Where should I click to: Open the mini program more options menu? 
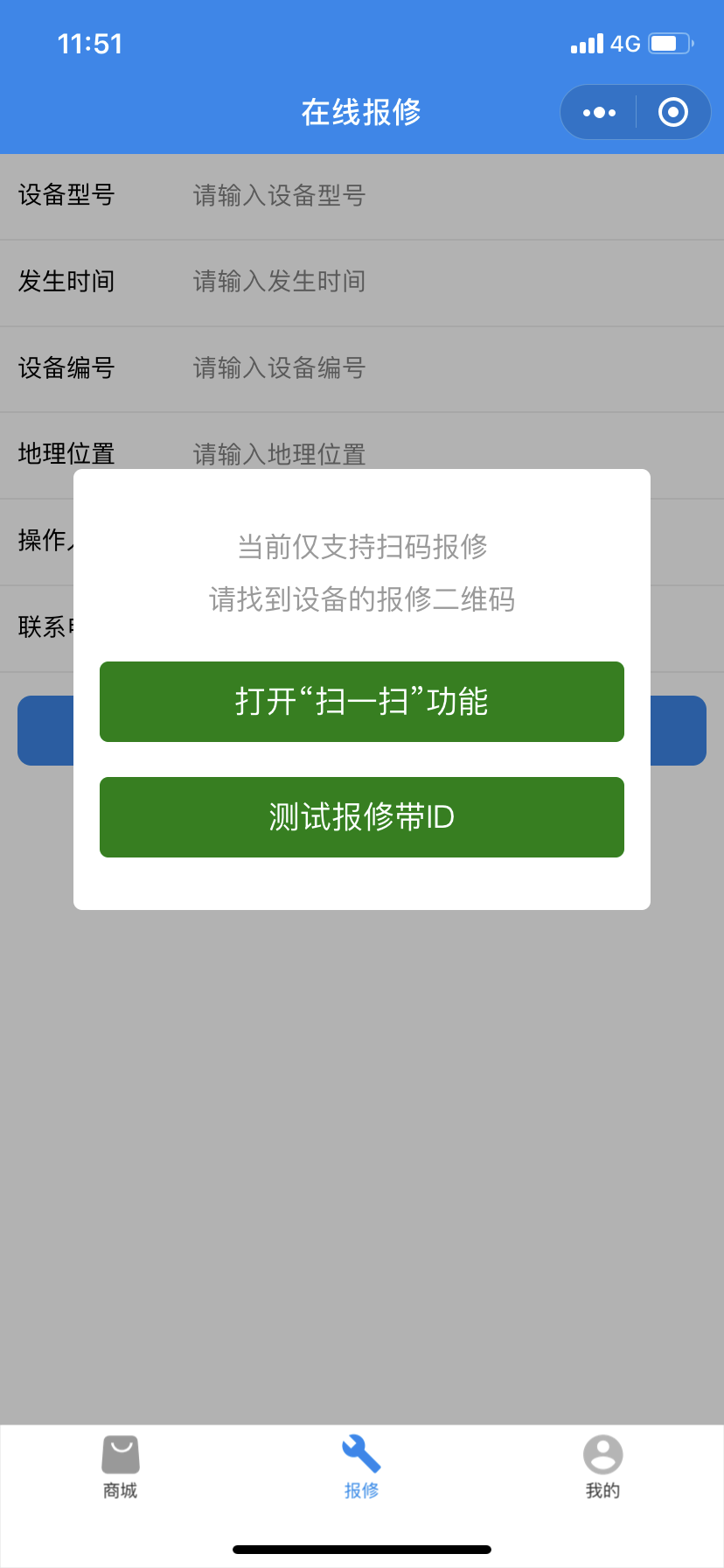coord(599,112)
